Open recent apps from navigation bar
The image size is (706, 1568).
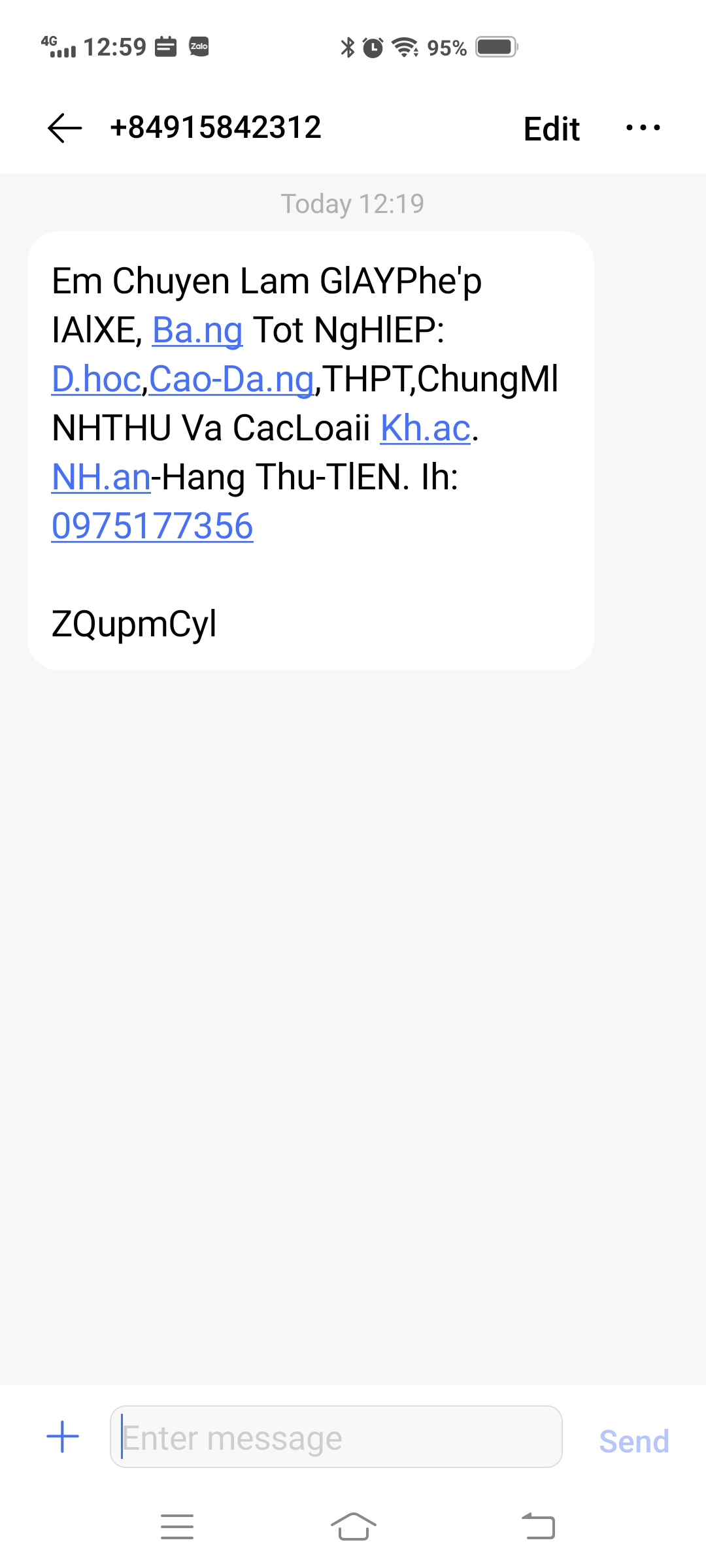click(177, 1527)
